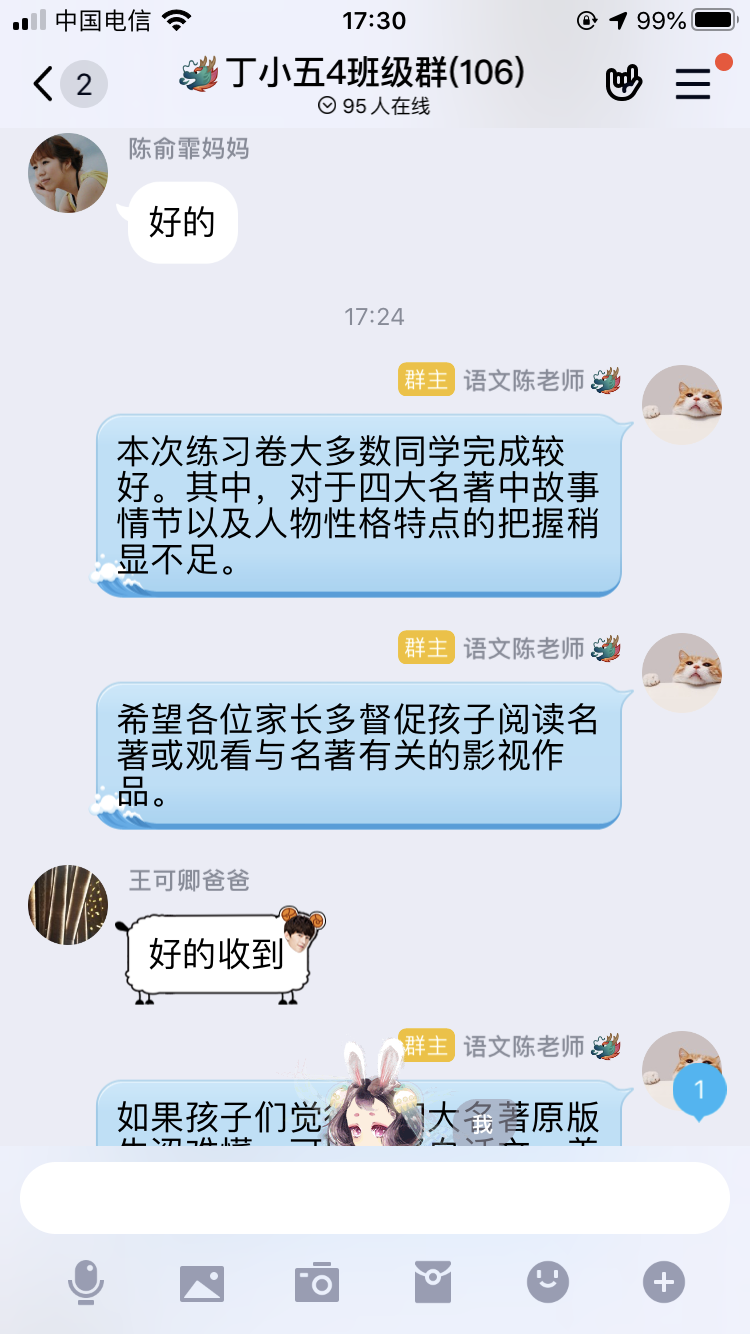Image resolution: width=750 pixels, height=1334 pixels.
Task: Open the photo gallery picker
Action: (201, 1282)
